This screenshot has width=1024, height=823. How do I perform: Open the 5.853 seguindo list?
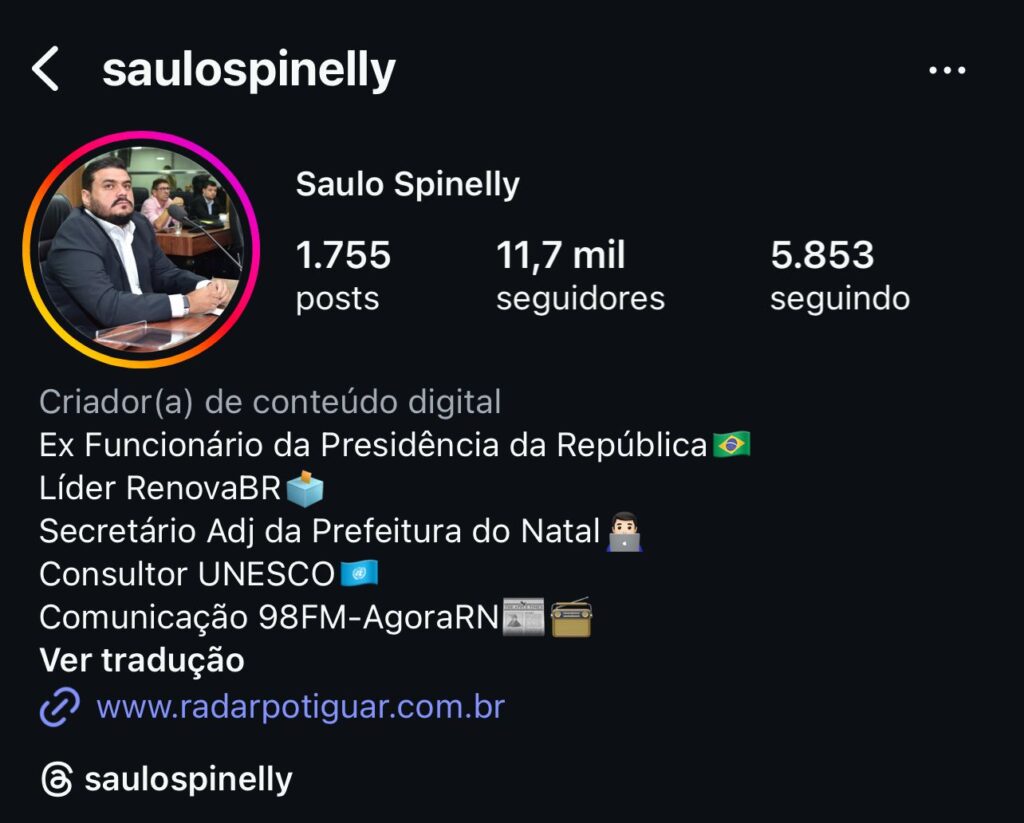[839, 276]
